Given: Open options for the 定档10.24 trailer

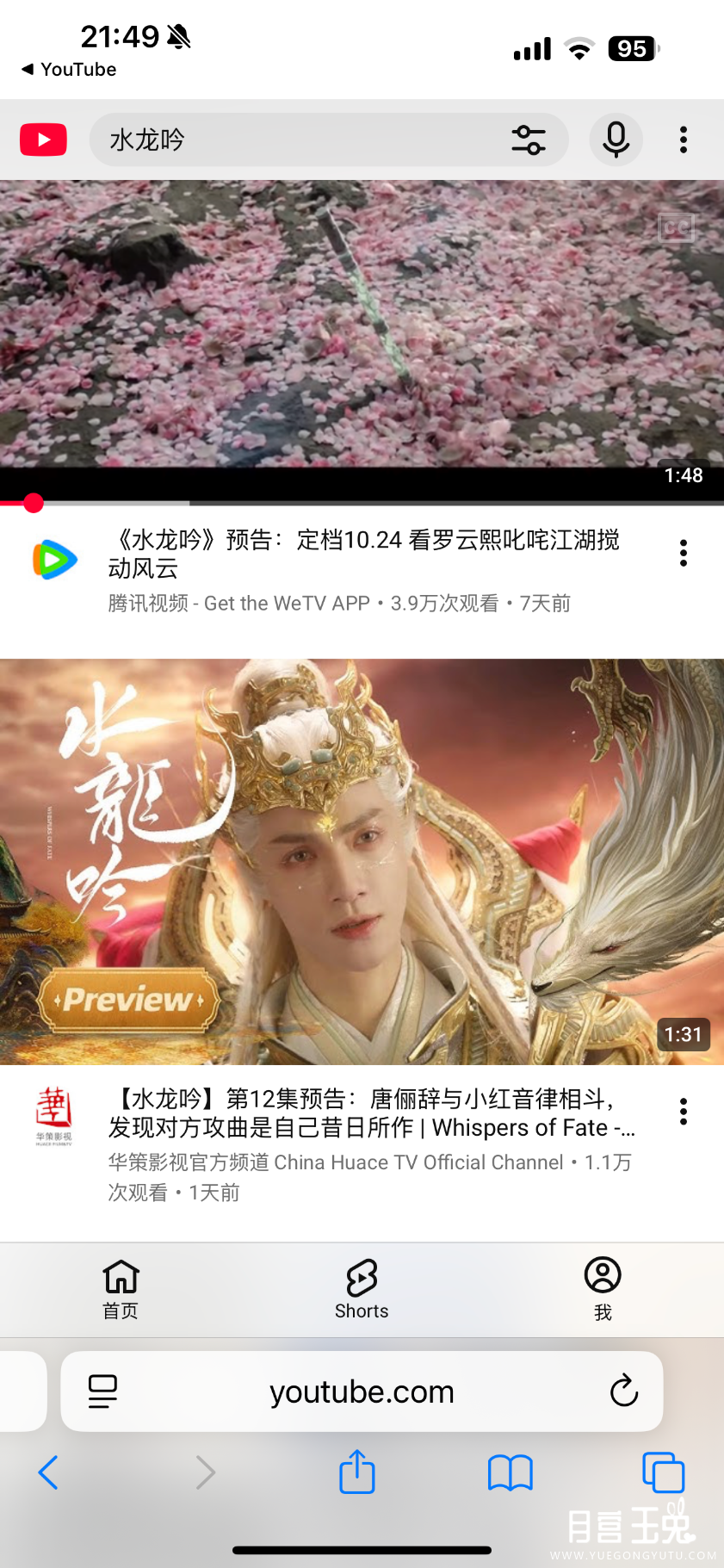Looking at the screenshot, I should tap(684, 553).
